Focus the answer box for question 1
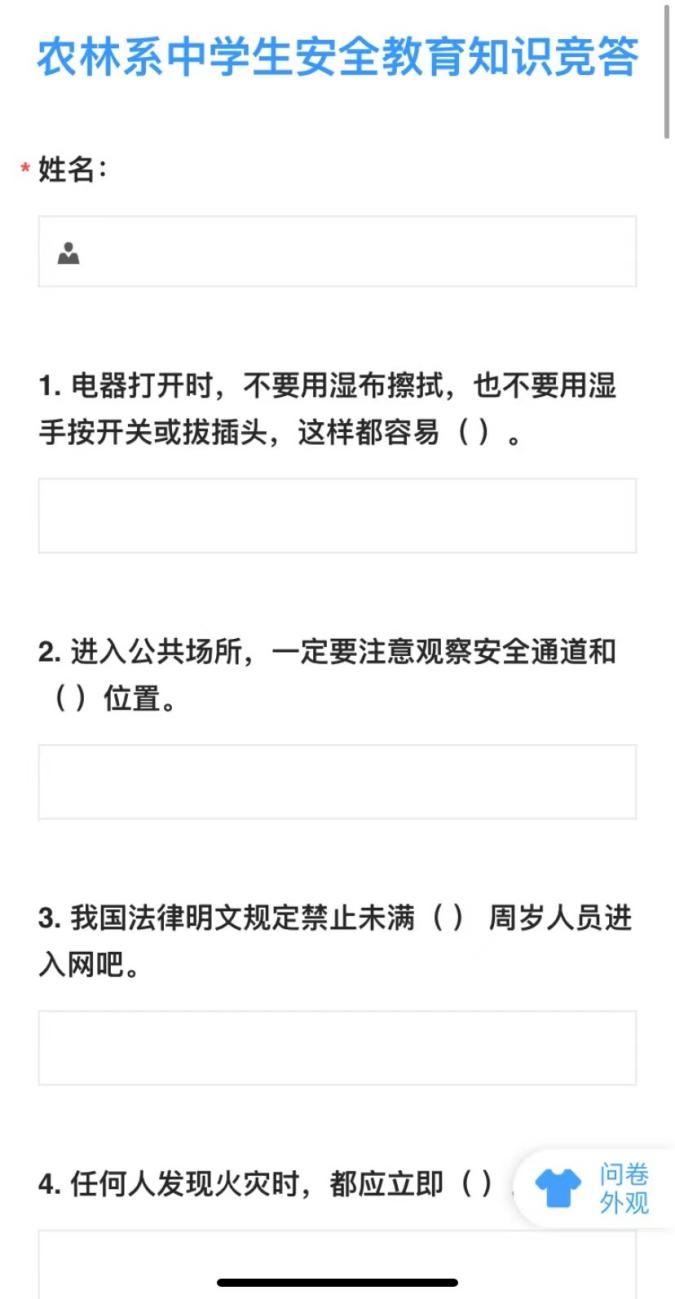The image size is (675, 1299). click(x=337, y=515)
